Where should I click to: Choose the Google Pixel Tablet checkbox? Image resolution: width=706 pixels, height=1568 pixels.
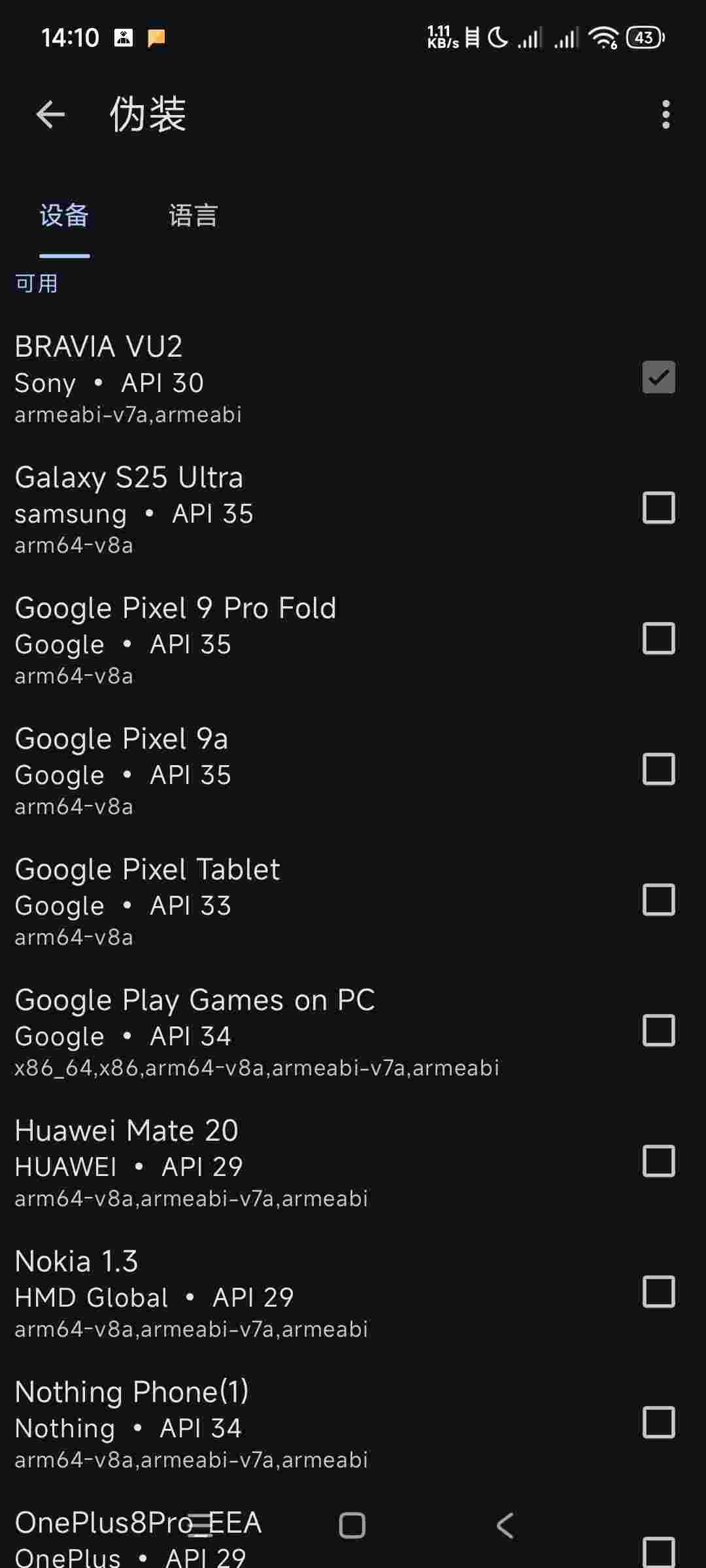click(x=658, y=900)
